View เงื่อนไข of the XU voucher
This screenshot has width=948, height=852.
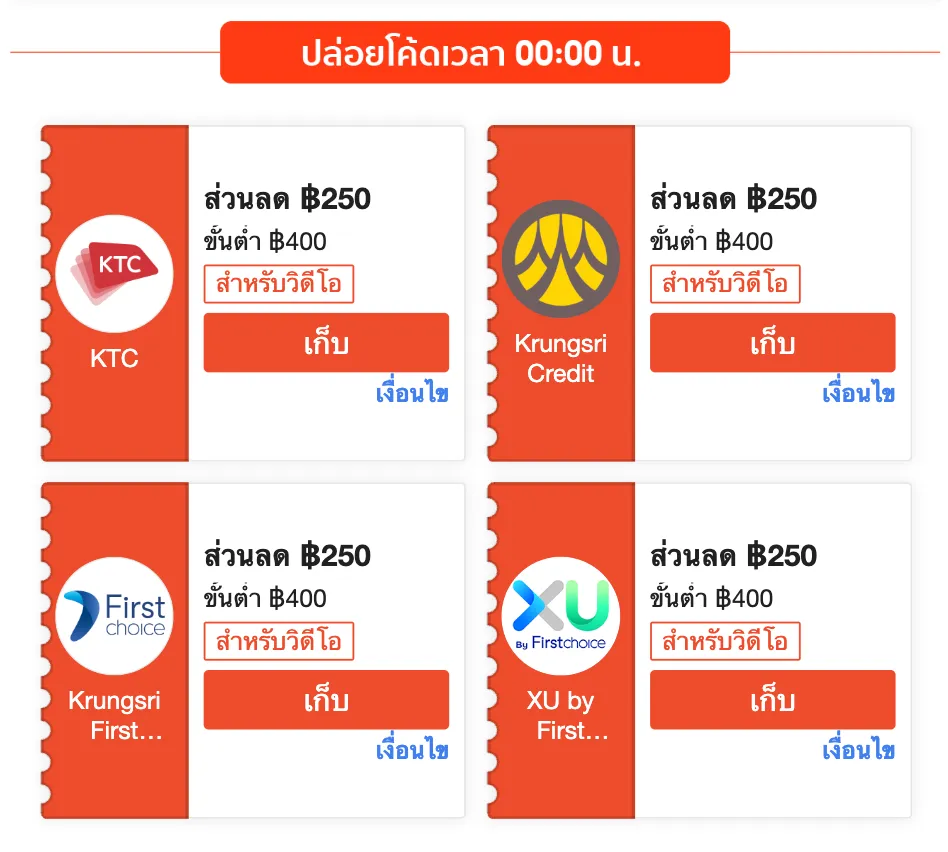858,750
